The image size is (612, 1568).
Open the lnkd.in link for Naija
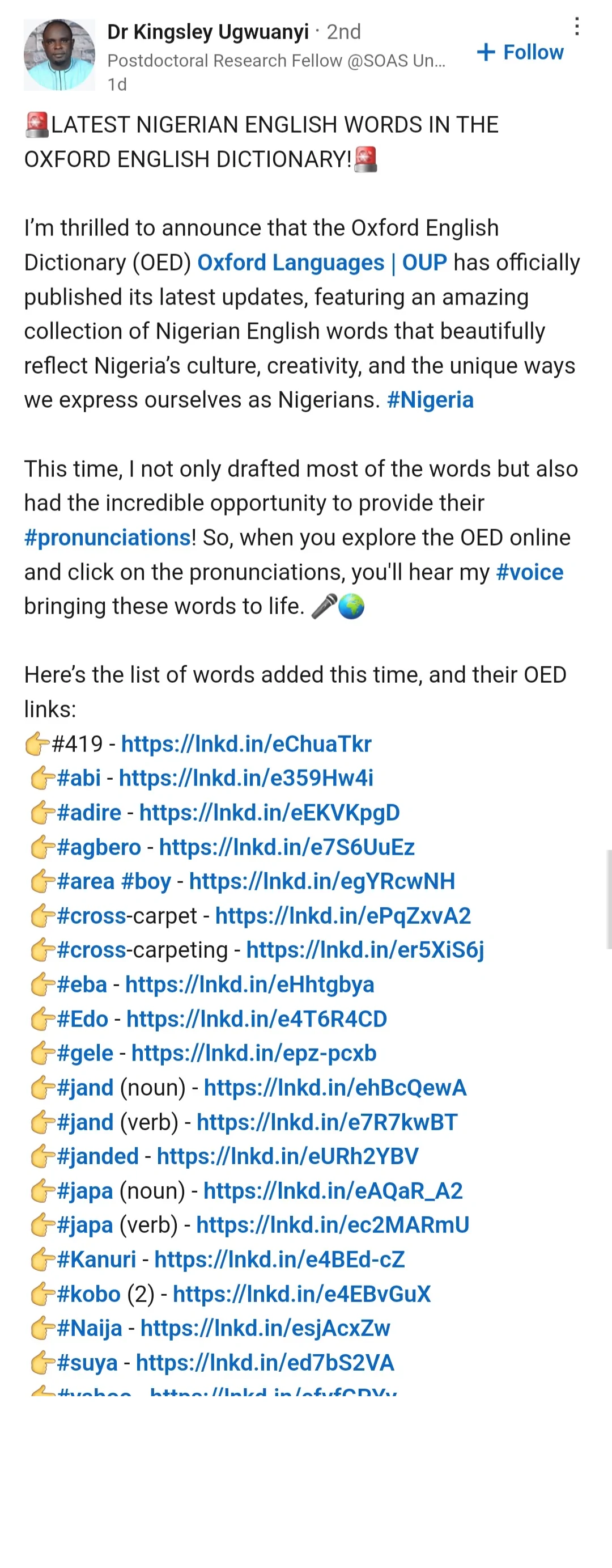265,1328
